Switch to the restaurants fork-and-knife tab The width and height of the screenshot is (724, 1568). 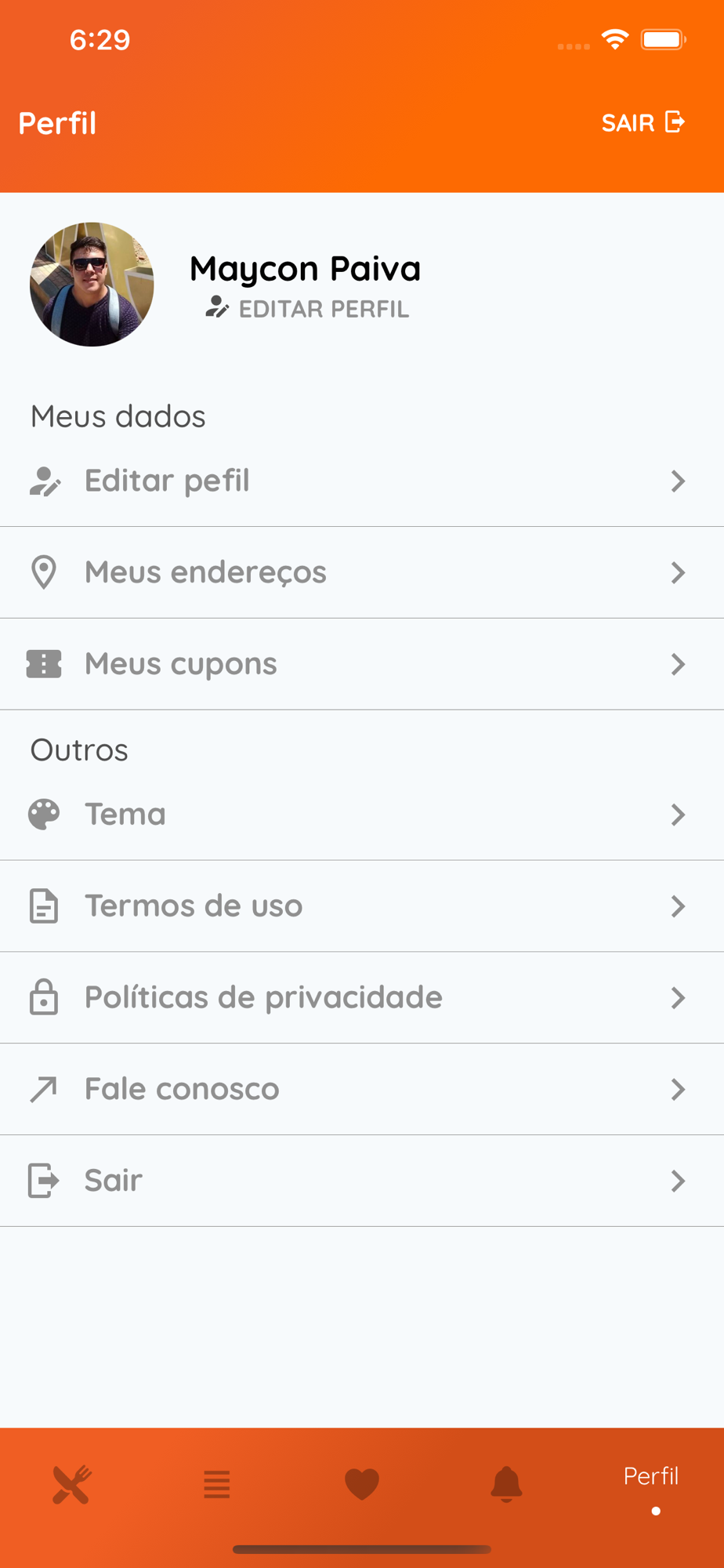pos(72,1484)
